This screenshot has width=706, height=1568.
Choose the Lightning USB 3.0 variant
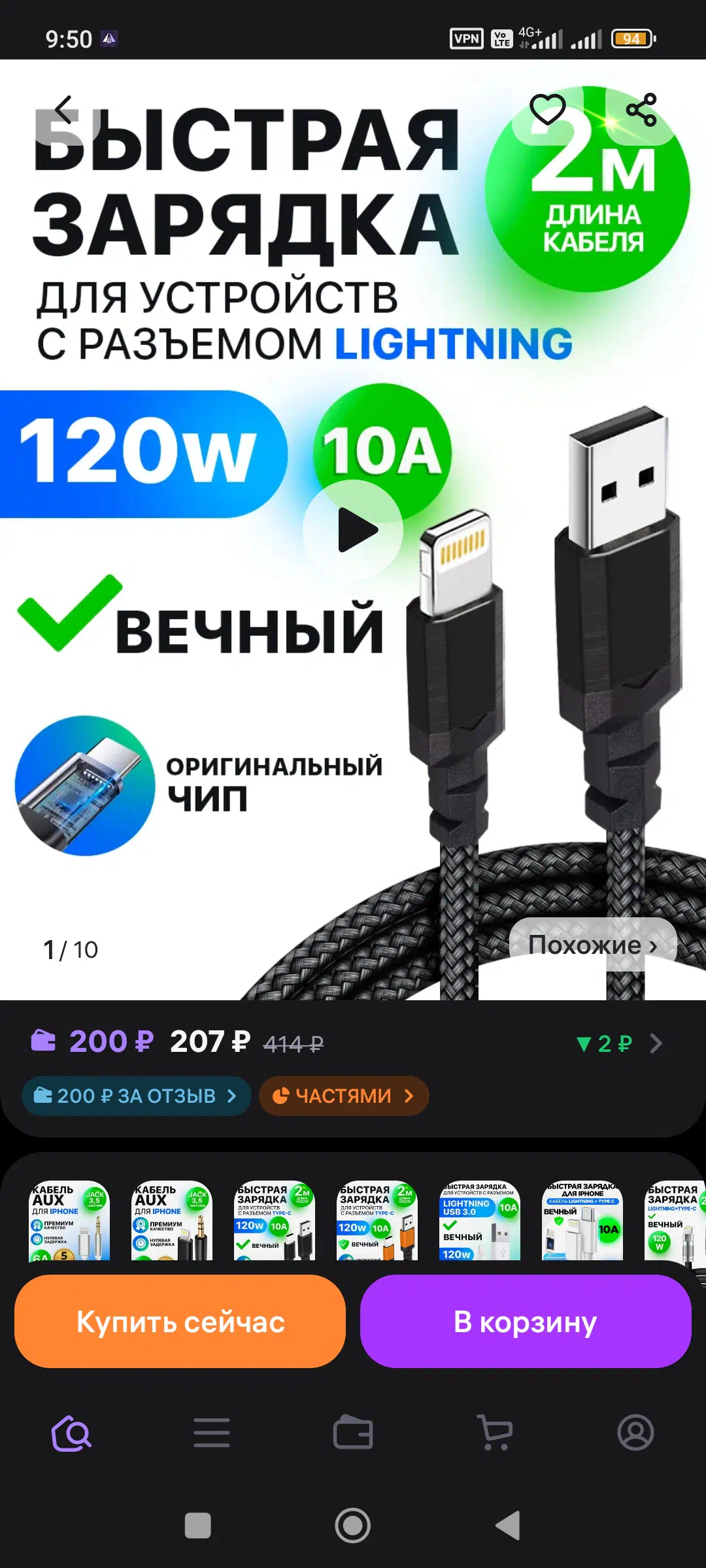pos(480,1220)
